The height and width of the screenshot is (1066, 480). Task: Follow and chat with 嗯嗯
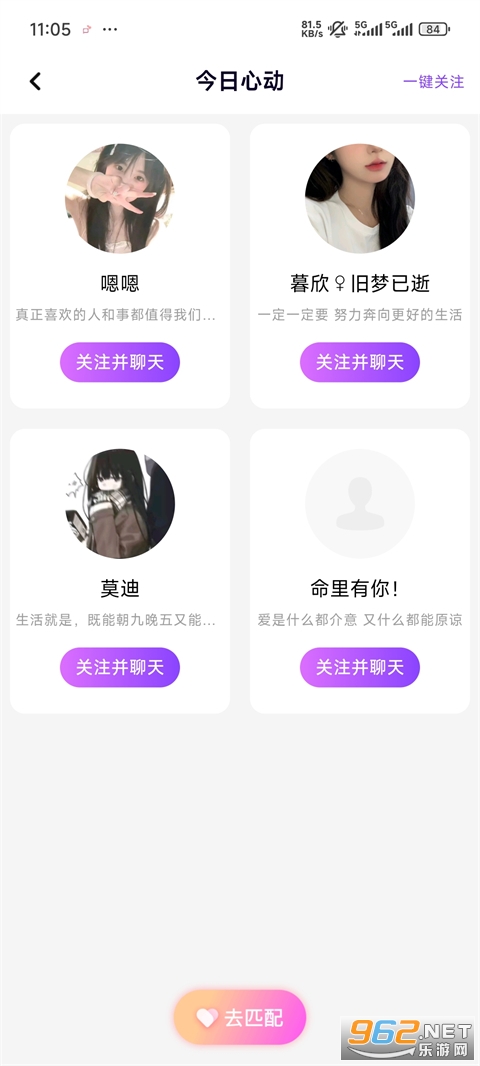point(120,362)
